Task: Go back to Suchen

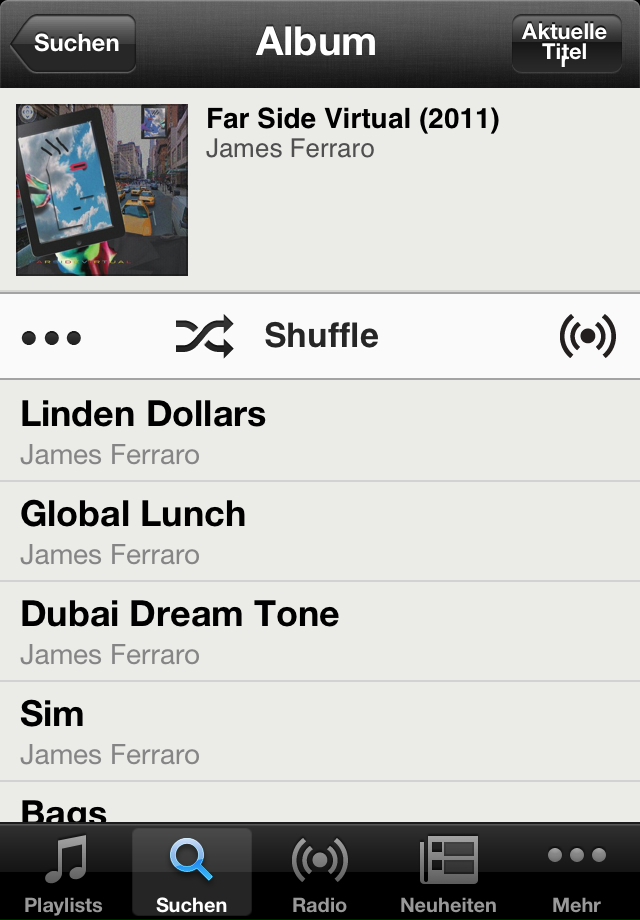Action: (74, 44)
